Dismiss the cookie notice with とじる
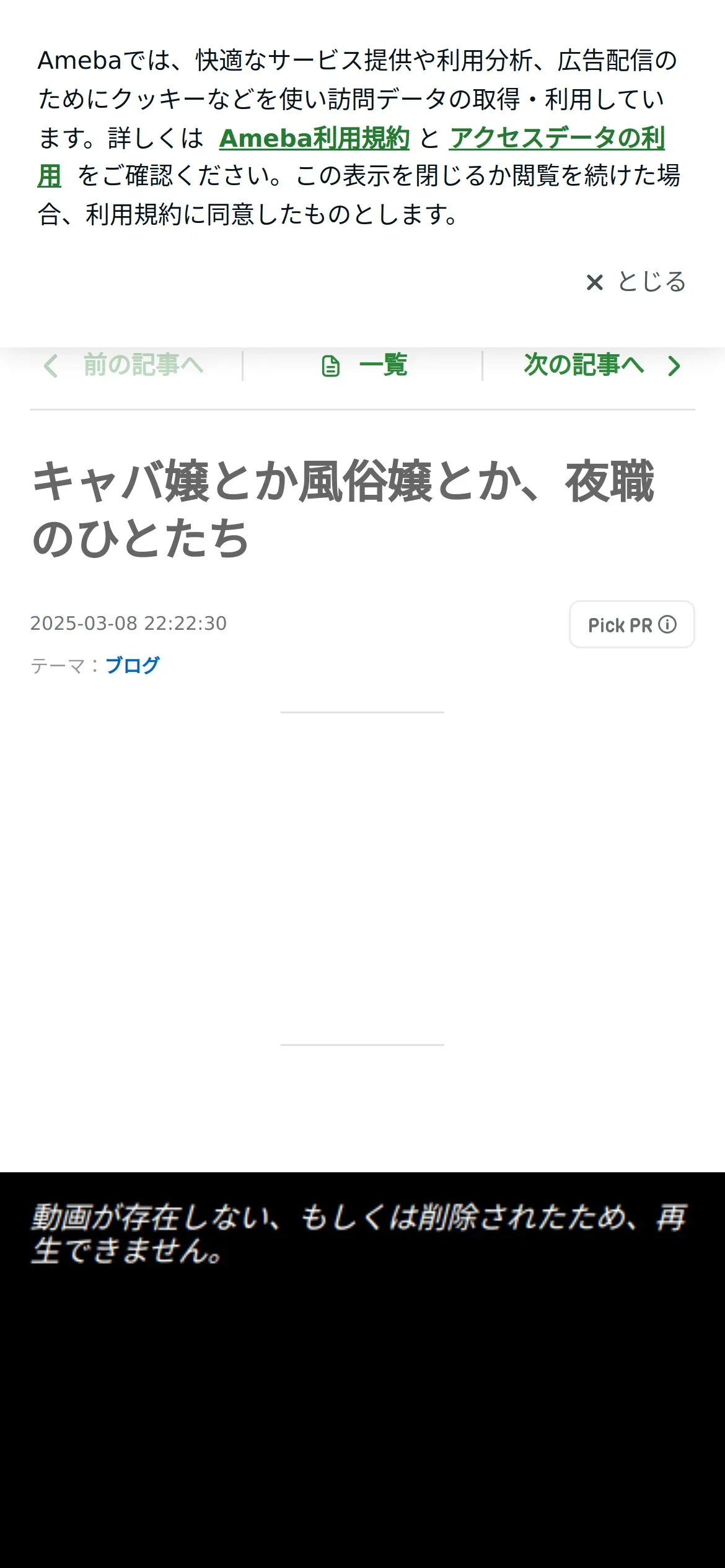Viewport: 725px width, 1568px height. [636, 282]
